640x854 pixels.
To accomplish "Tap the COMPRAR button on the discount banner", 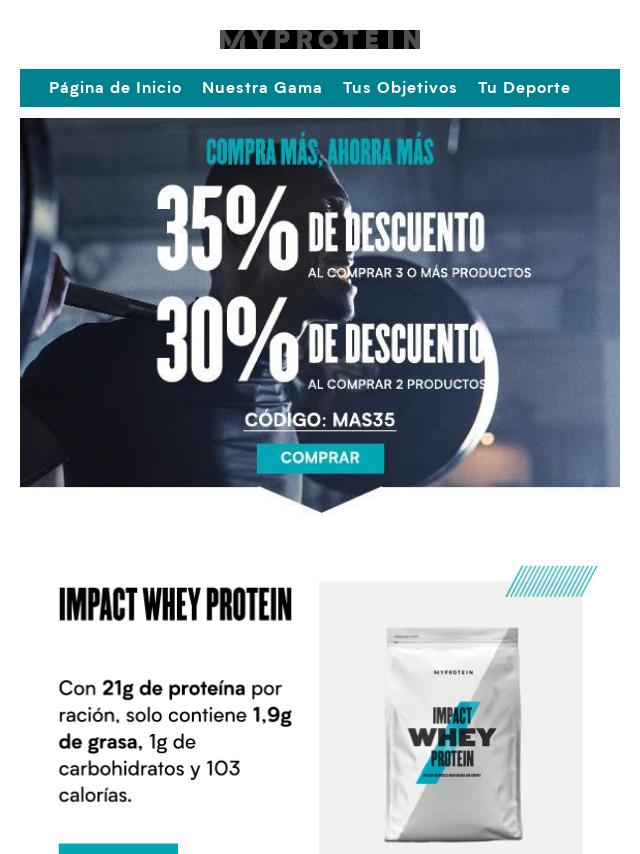I will (x=320, y=458).
